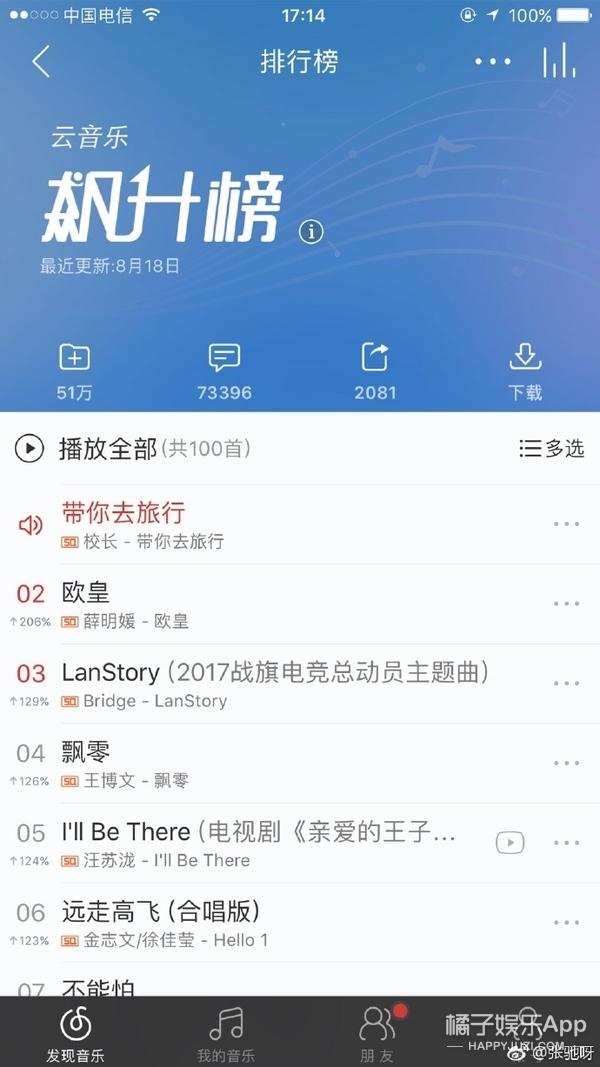600x1067 pixels.
Task: Open the now-playing bars icon
Action: tap(559, 62)
